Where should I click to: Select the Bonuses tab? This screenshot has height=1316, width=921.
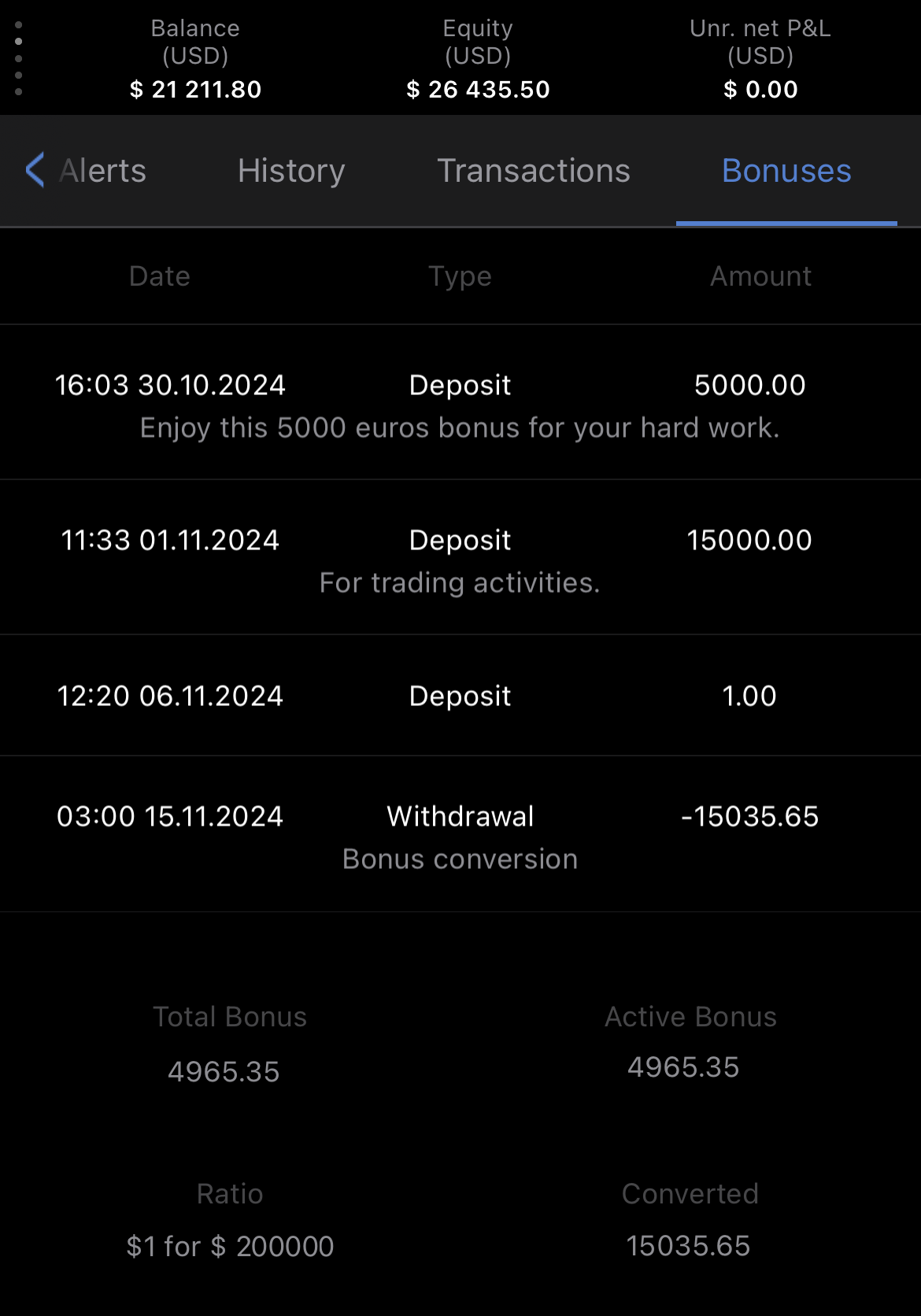click(785, 171)
